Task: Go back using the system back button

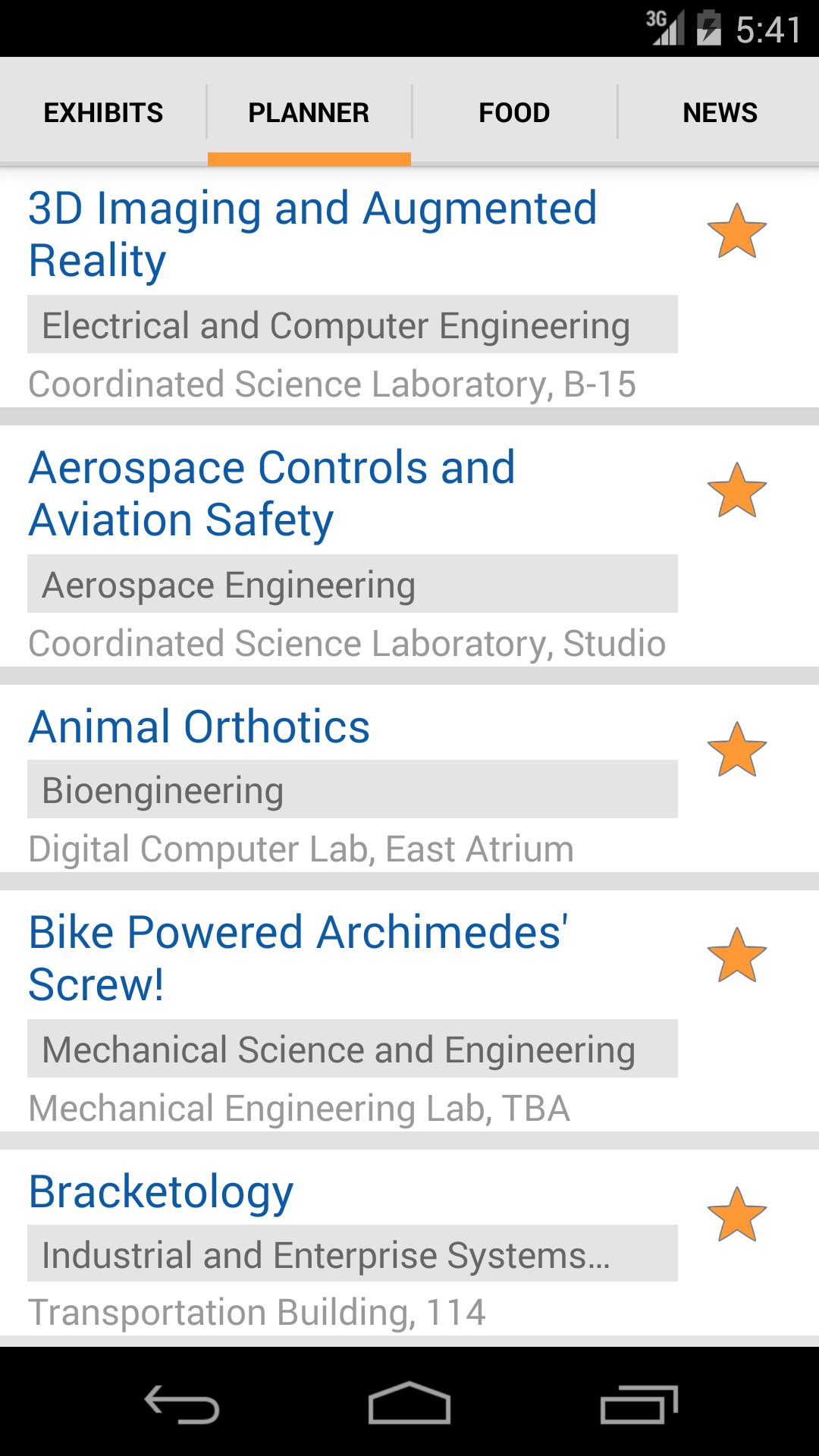Action: (x=182, y=1405)
